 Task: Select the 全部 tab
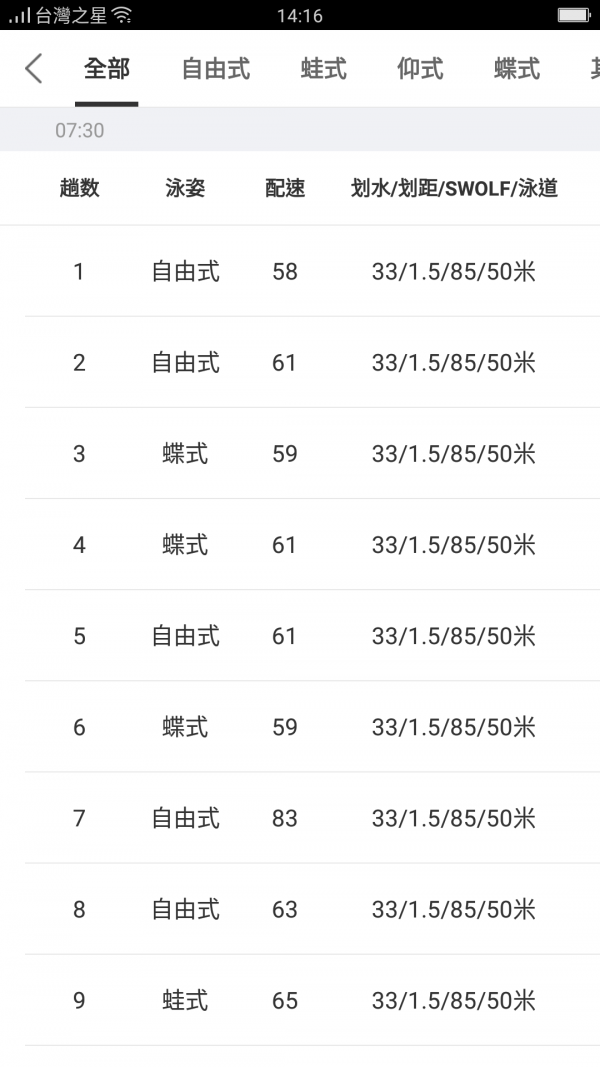pos(107,69)
